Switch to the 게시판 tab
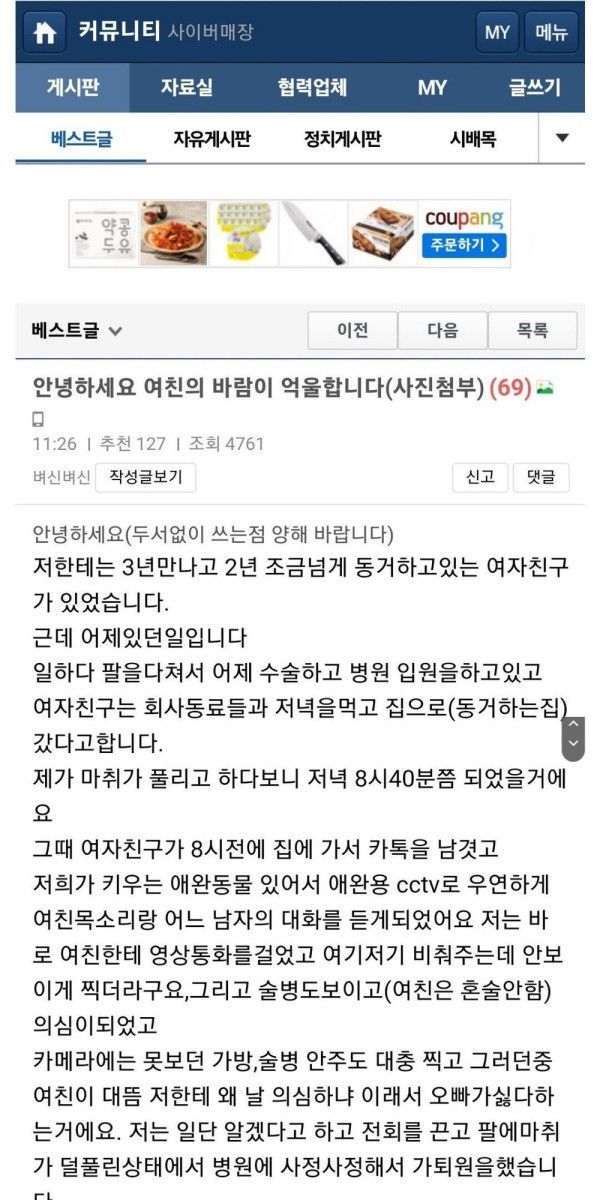600x1200 pixels. click(72, 88)
